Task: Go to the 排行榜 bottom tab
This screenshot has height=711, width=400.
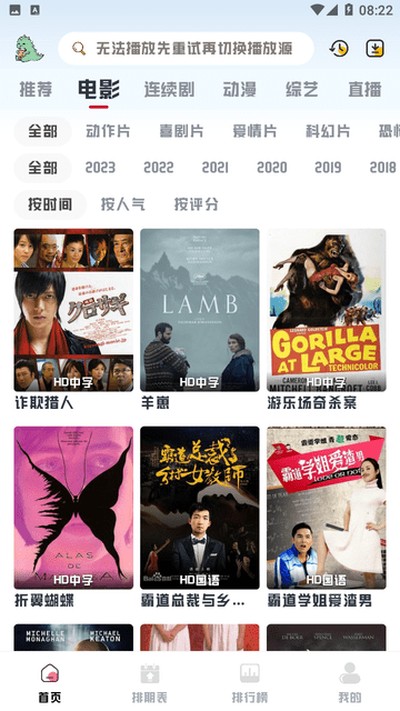Action: 249,683
